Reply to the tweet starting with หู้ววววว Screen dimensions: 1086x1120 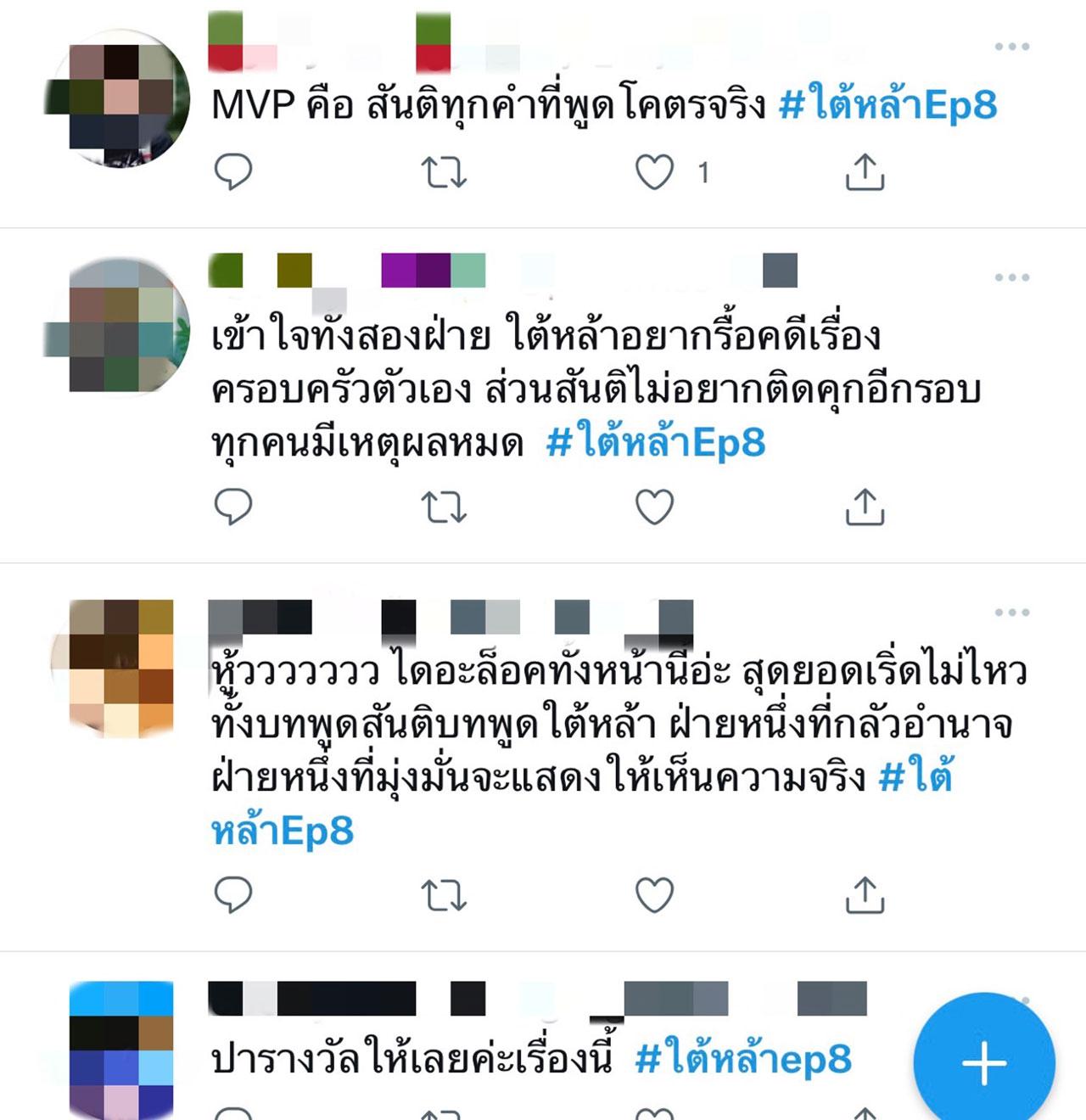point(232,895)
